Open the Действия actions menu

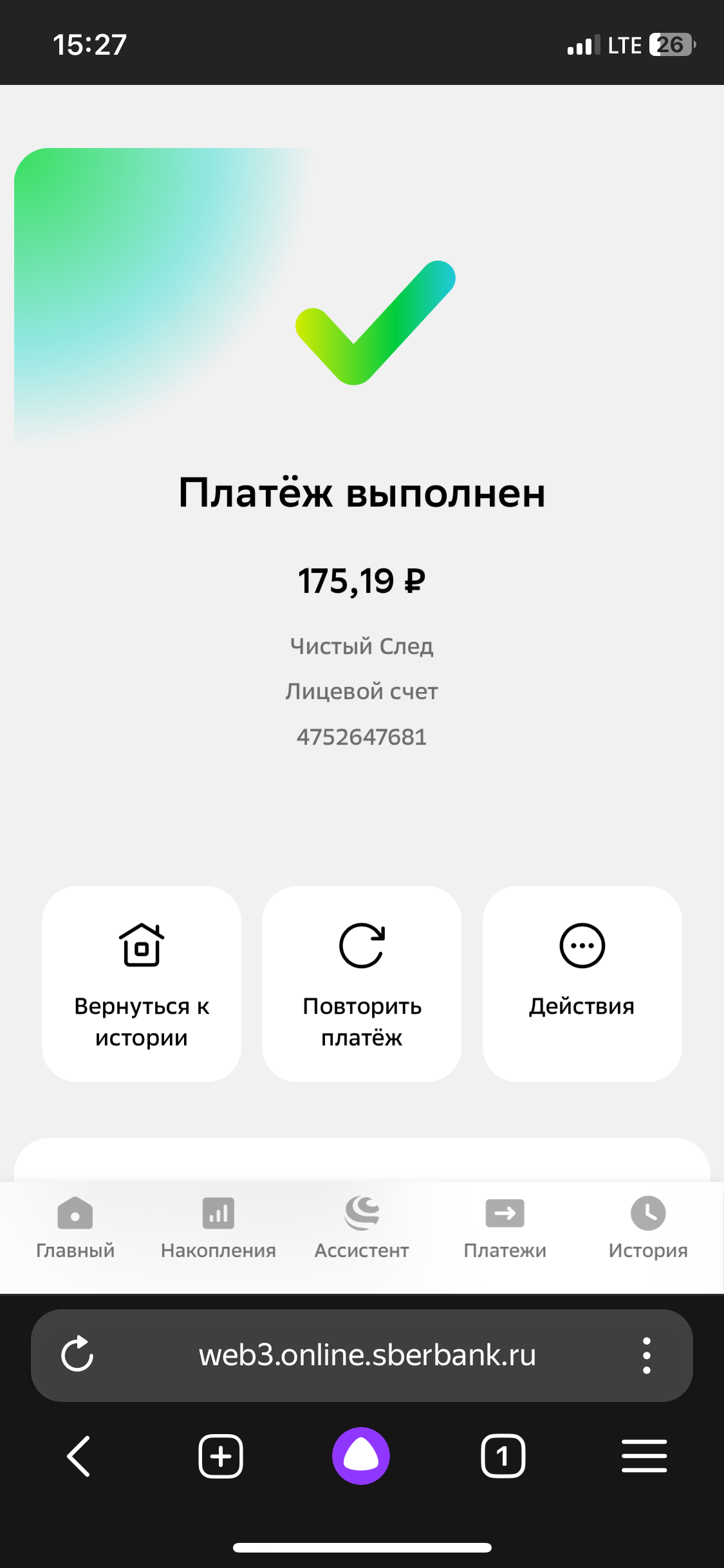[582, 984]
